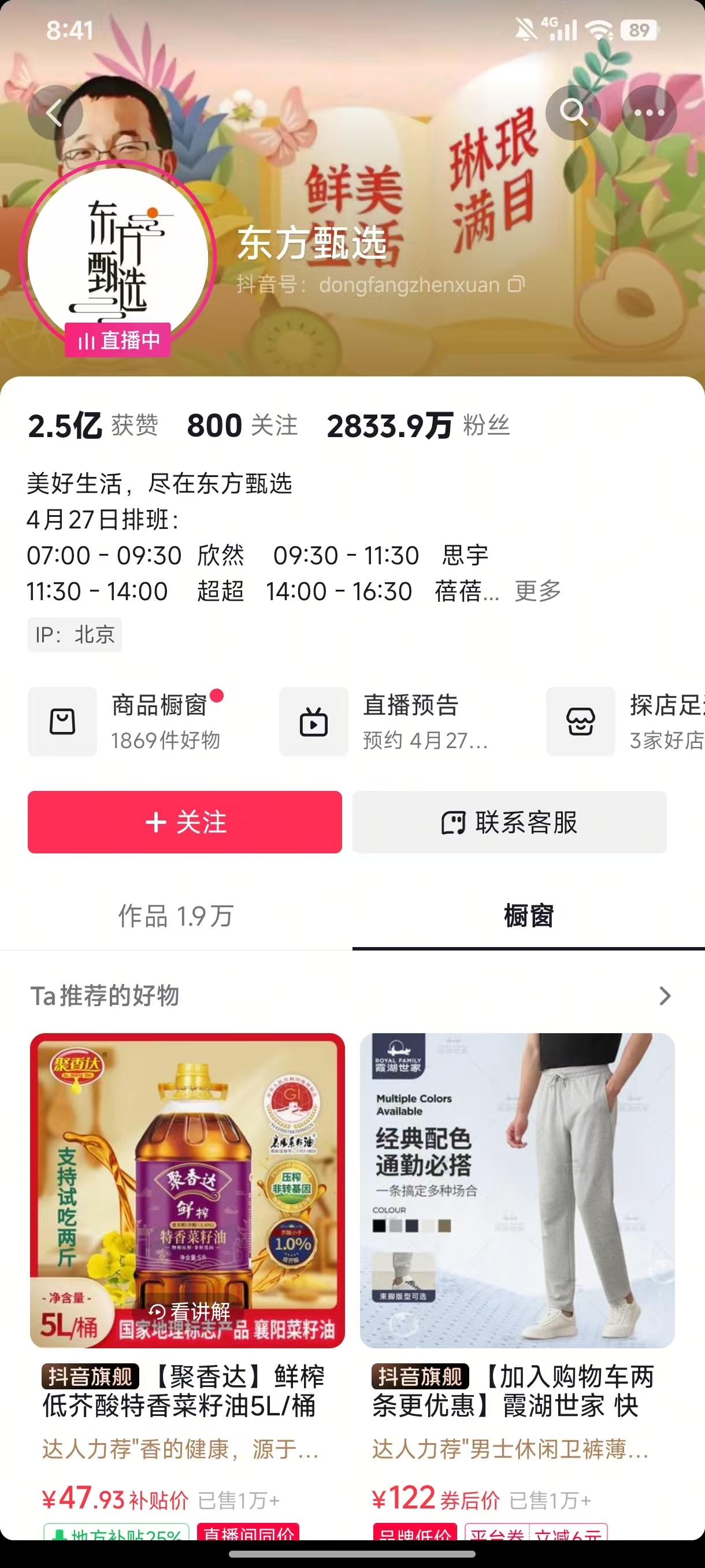Open the 探店足迹 entry
This screenshot has height=1568, width=705.
coord(626,722)
